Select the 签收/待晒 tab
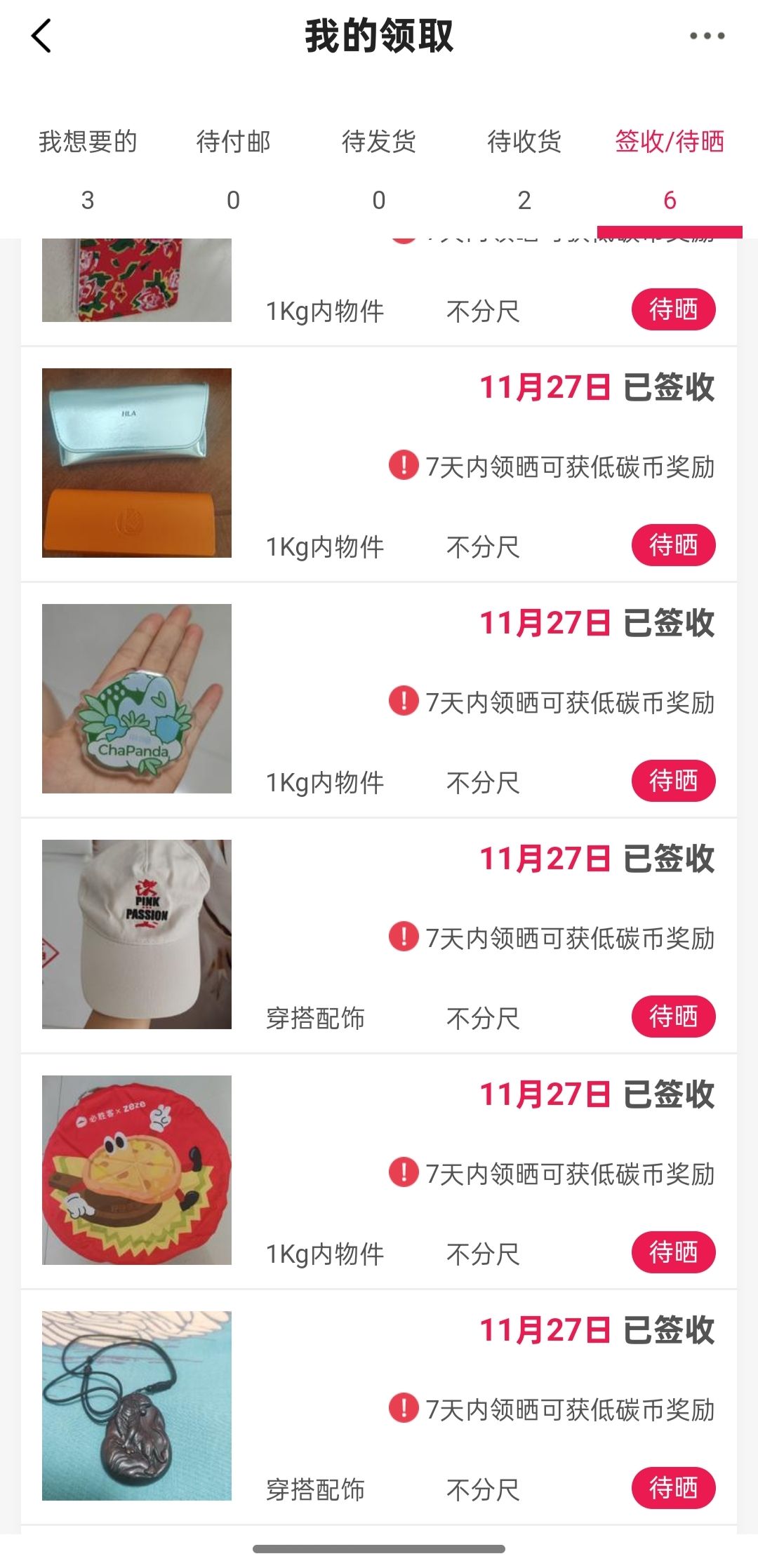This screenshot has width=758, height=1568. click(670, 168)
